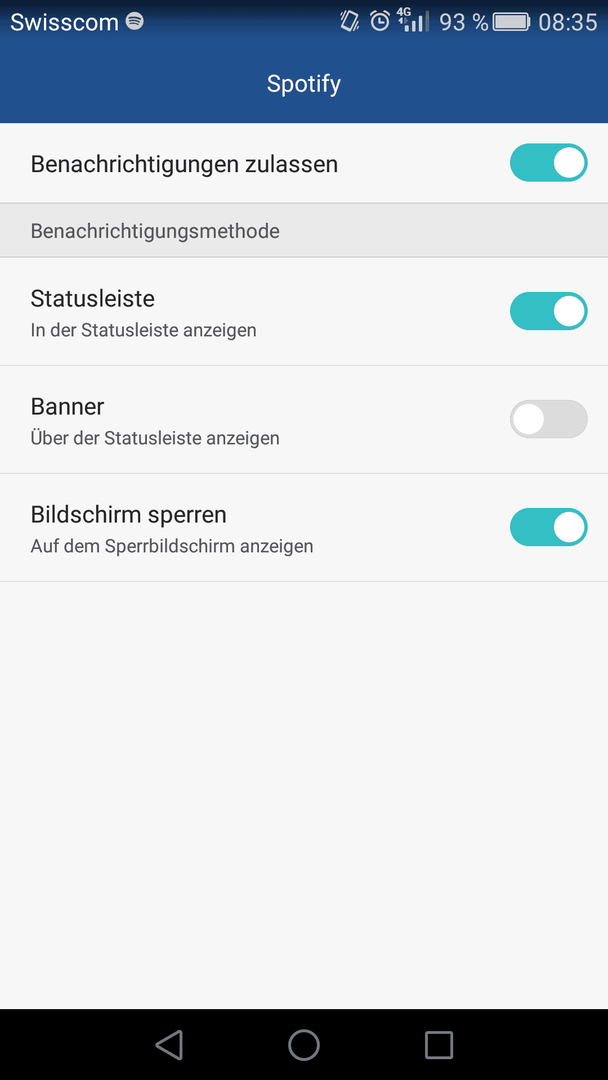
Task: Turn off Statusleiste notifications toggle
Action: click(x=548, y=311)
